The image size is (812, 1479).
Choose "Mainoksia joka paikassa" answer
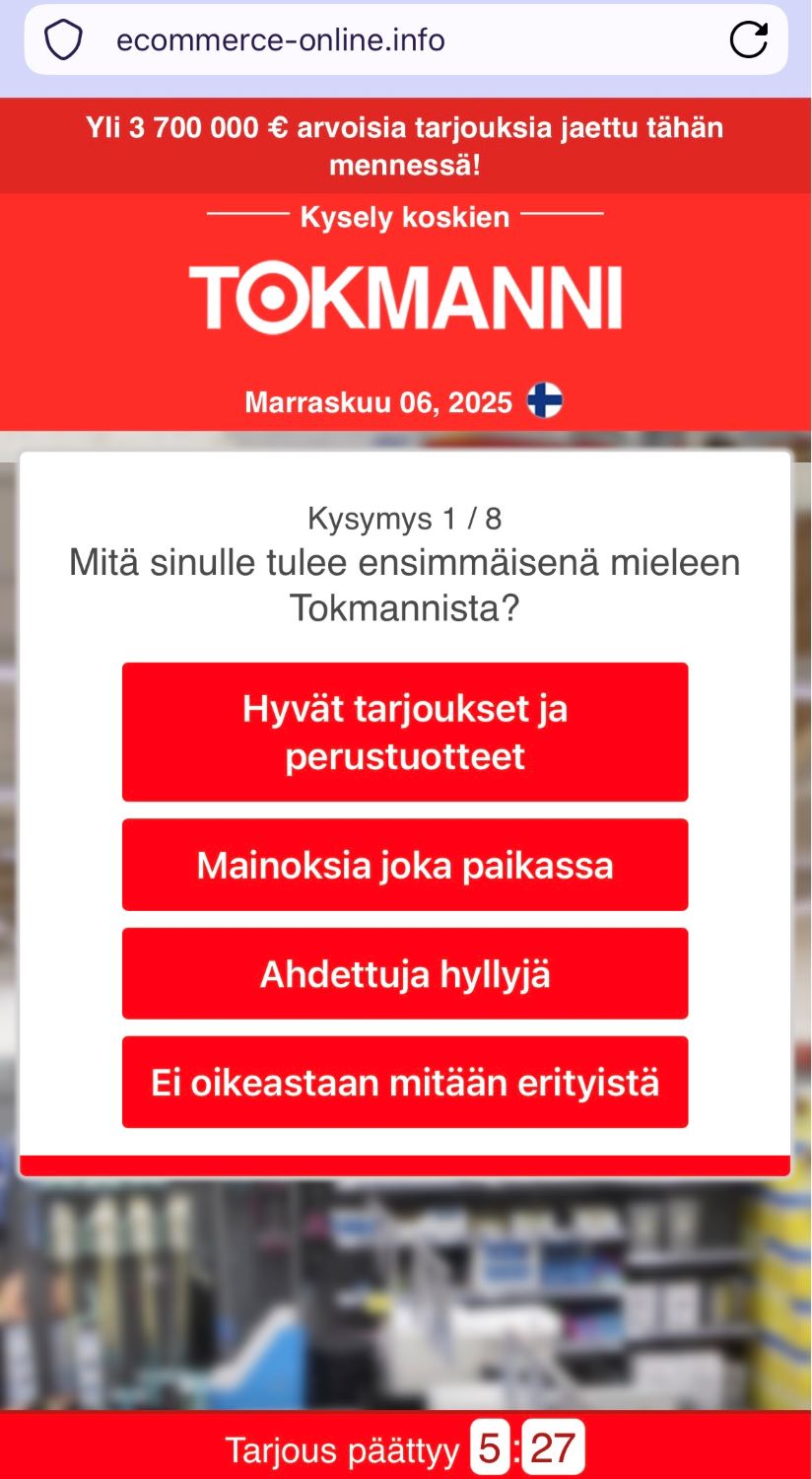[405, 865]
